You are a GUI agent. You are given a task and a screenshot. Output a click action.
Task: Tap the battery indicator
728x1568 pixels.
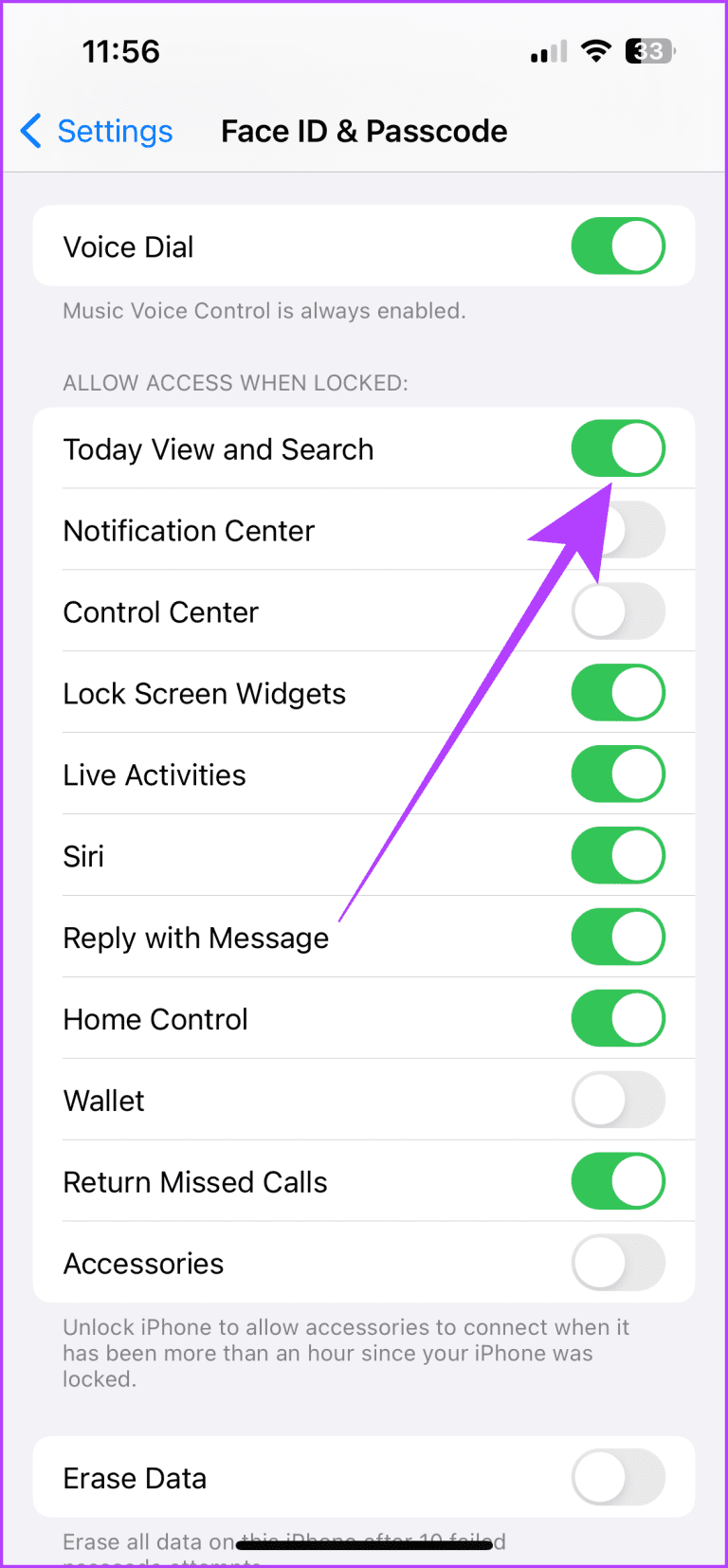649,51
